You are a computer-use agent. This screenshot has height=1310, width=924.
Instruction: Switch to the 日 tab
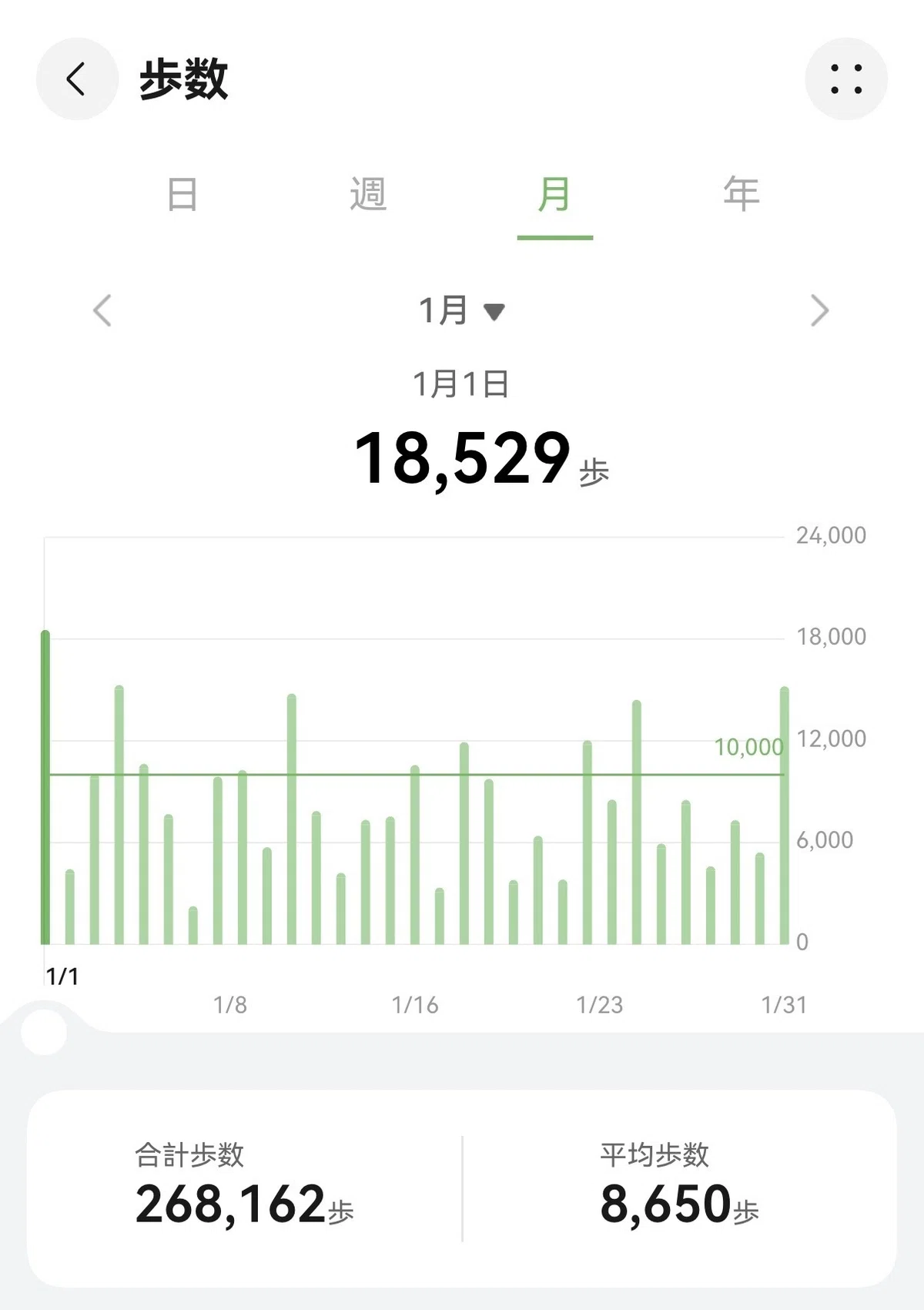[x=182, y=194]
